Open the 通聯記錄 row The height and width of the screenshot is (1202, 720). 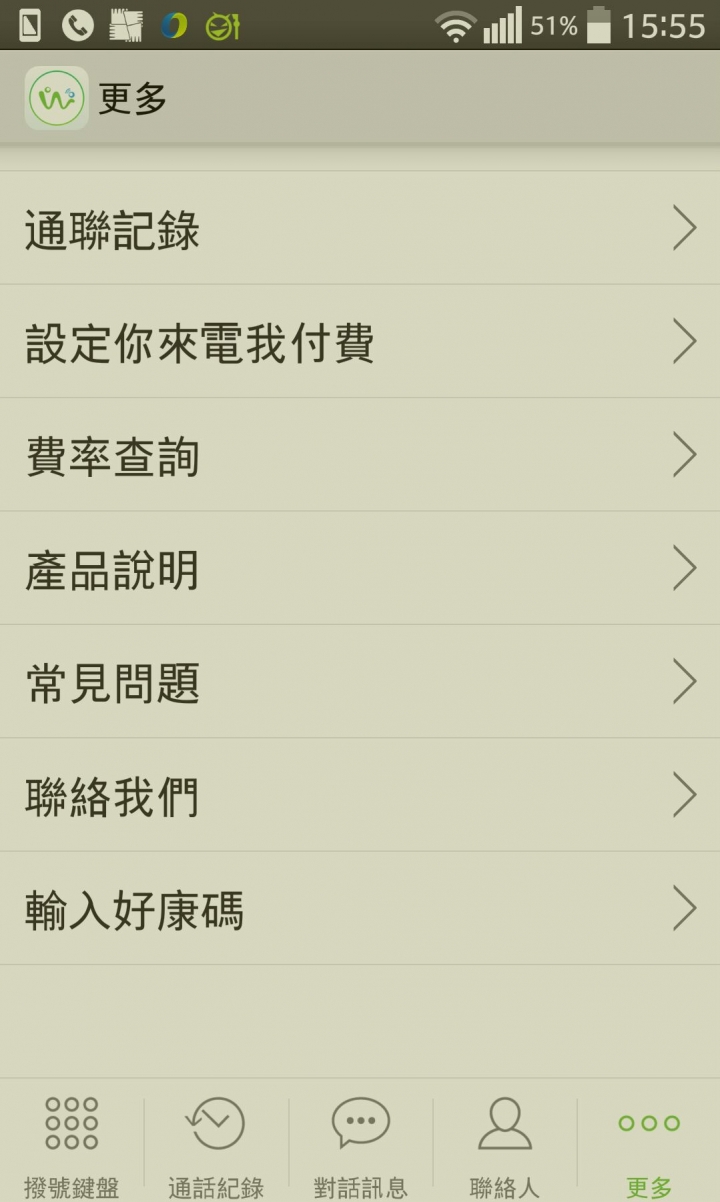[360, 229]
